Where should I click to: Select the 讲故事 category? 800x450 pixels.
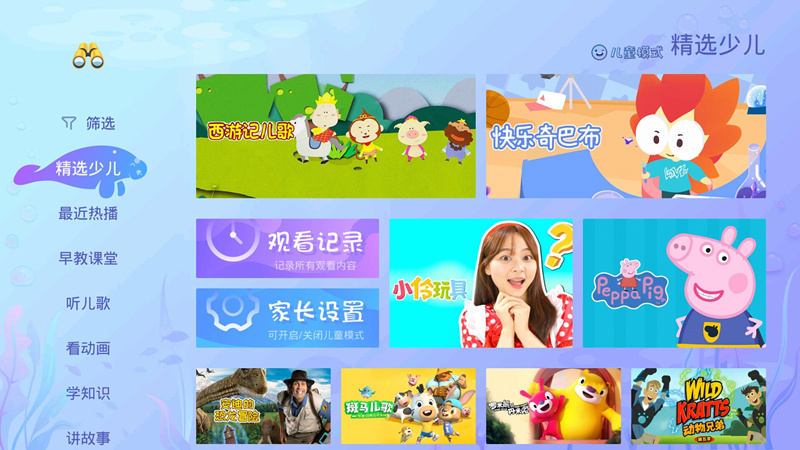pos(88,437)
